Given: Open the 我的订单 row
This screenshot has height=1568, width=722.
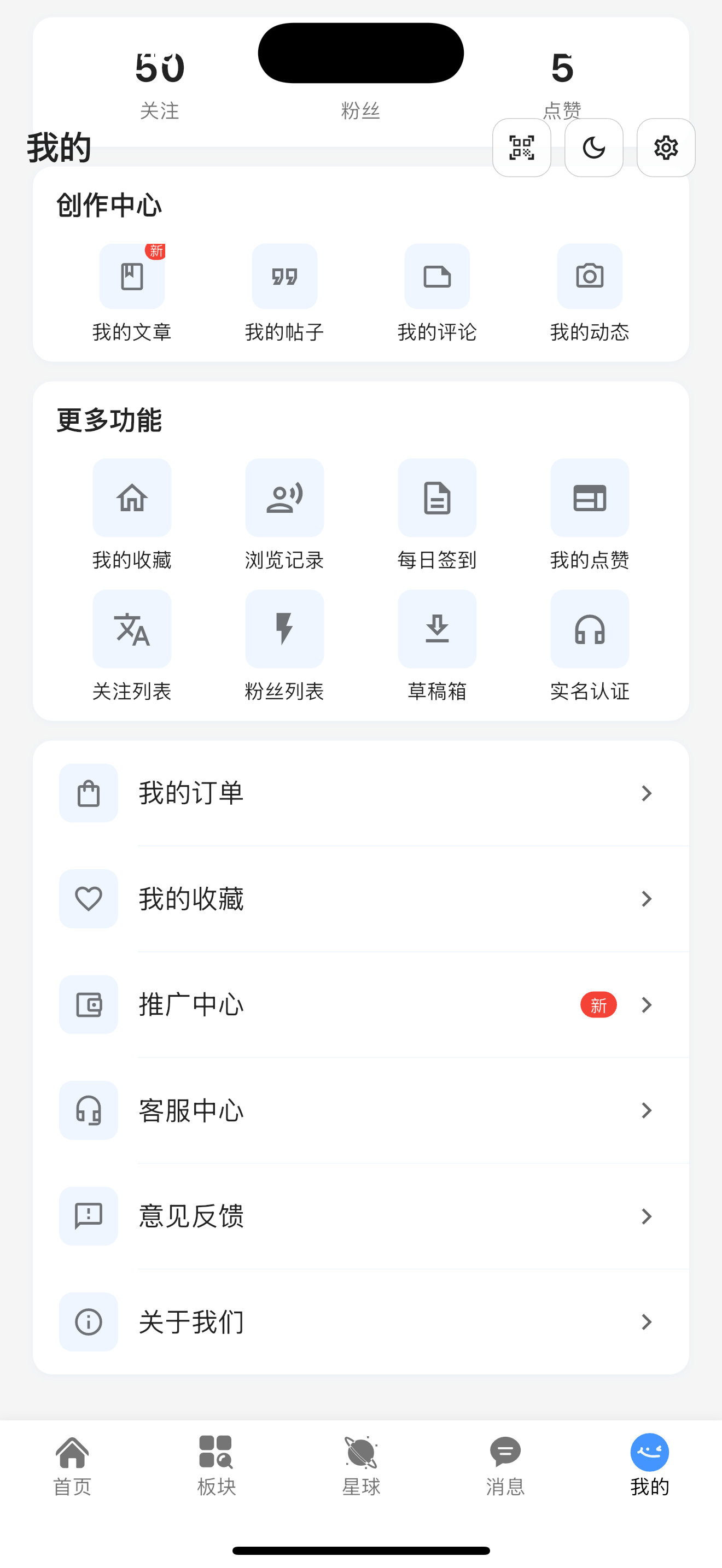Looking at the screenshot, I should point(361,793).
